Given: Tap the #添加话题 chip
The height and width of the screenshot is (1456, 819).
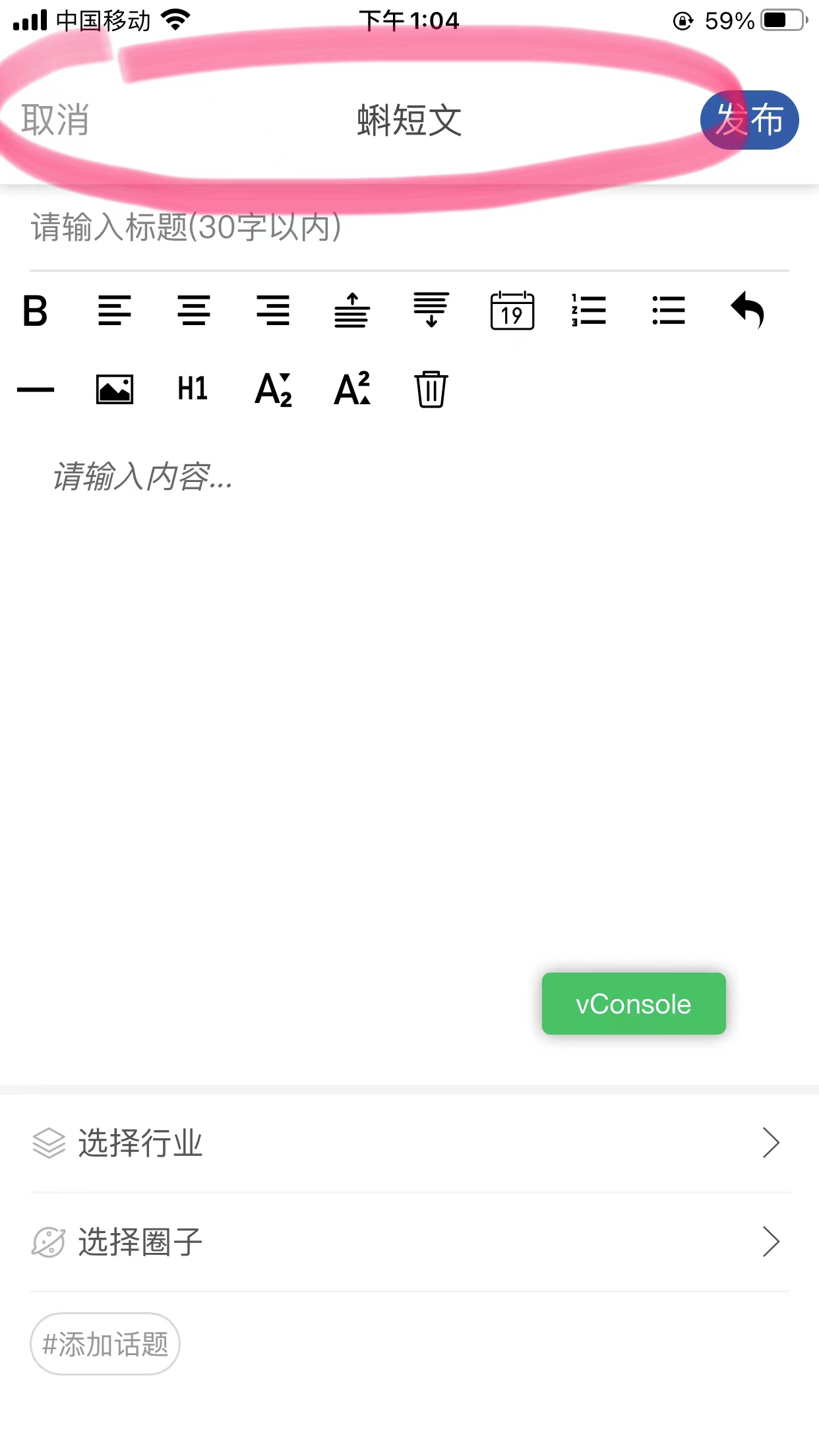Looking at the screenshot, I should click(105, 1344).
